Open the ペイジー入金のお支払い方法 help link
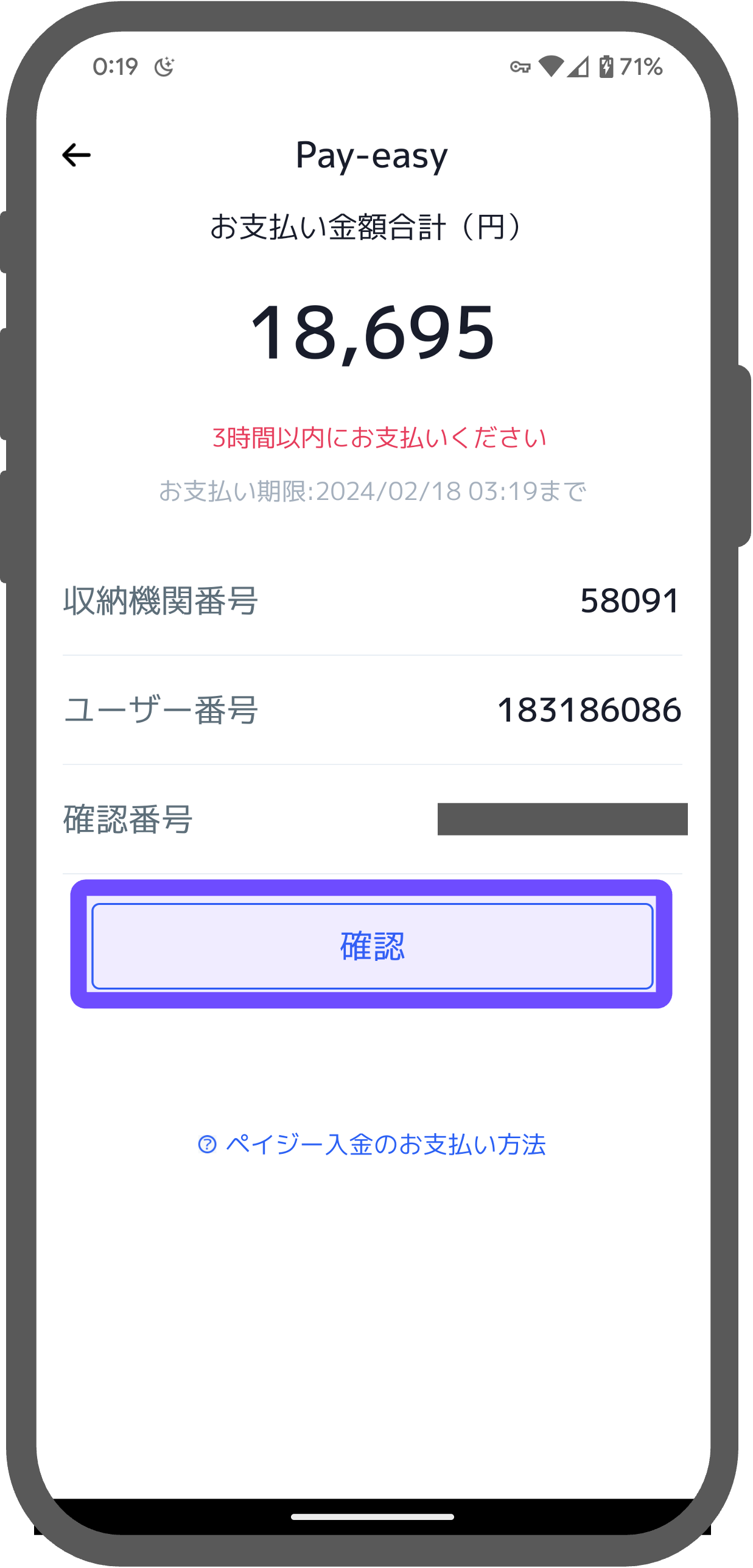The height and width of the screenshot is (1568, 753). click(372, 1144)
